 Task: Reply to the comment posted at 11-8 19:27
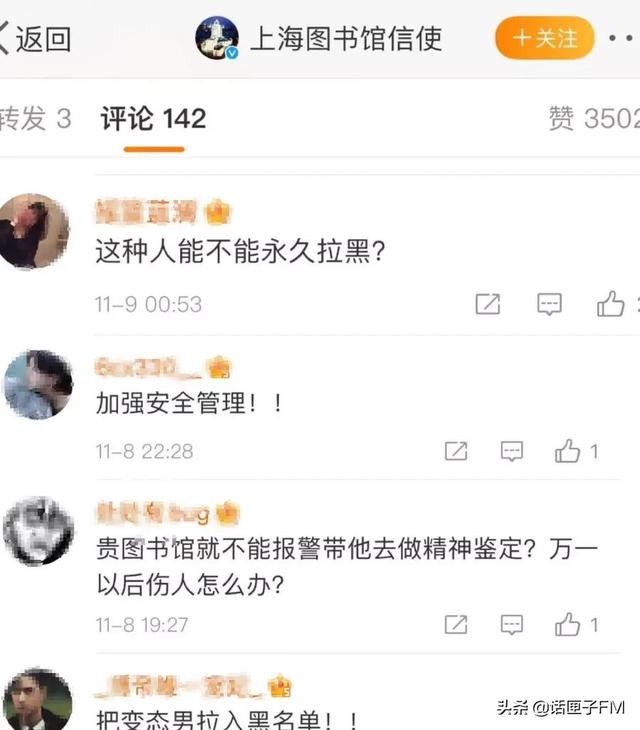(x=512, y=625)
